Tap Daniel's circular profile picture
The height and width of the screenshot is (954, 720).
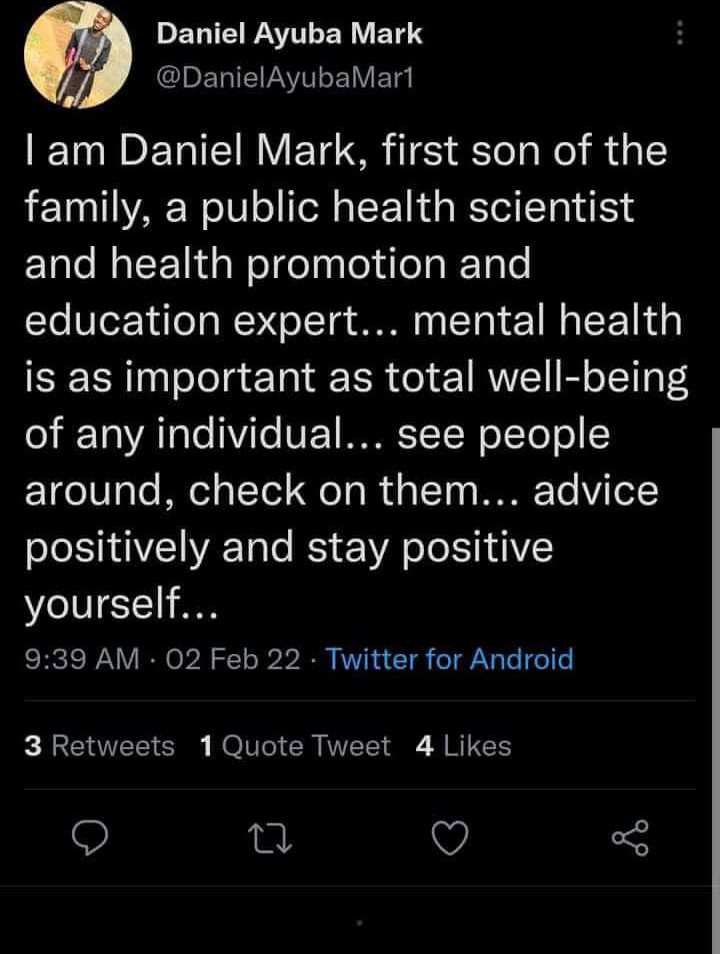pos(76,54)
